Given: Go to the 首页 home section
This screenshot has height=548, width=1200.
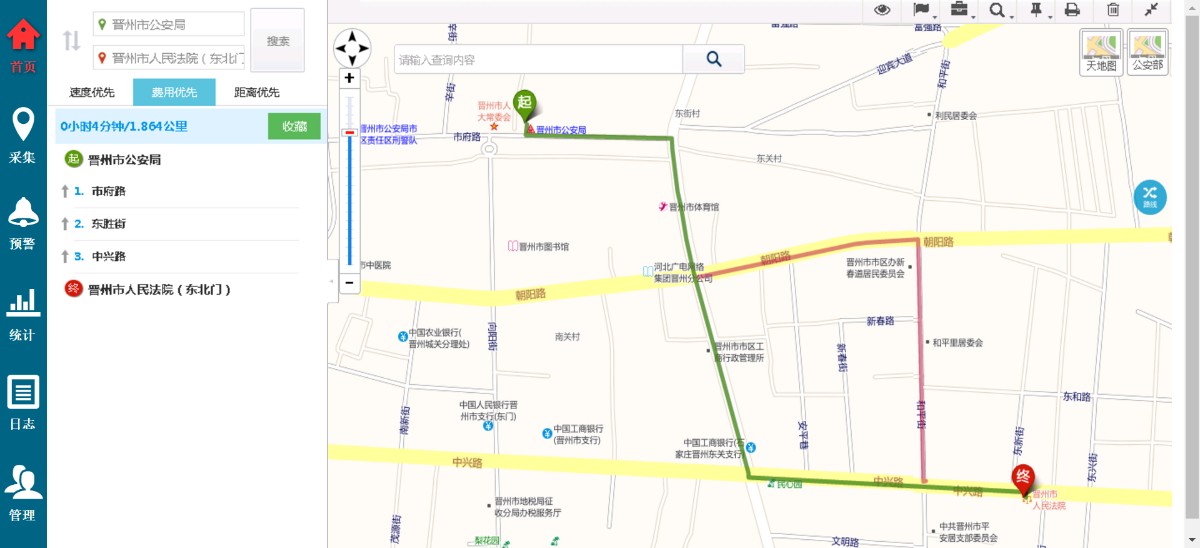Looking at the screenshot, I should click(23, 46).
